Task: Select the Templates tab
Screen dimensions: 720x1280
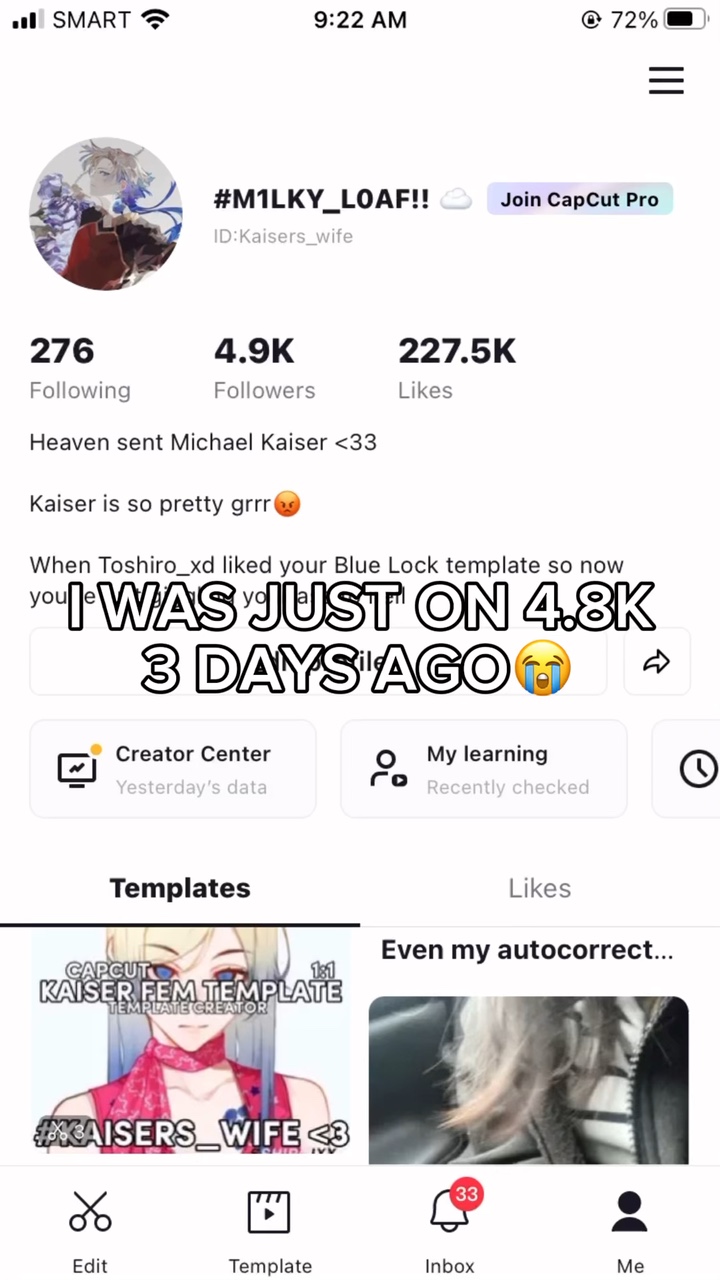Action: [180, 888]
